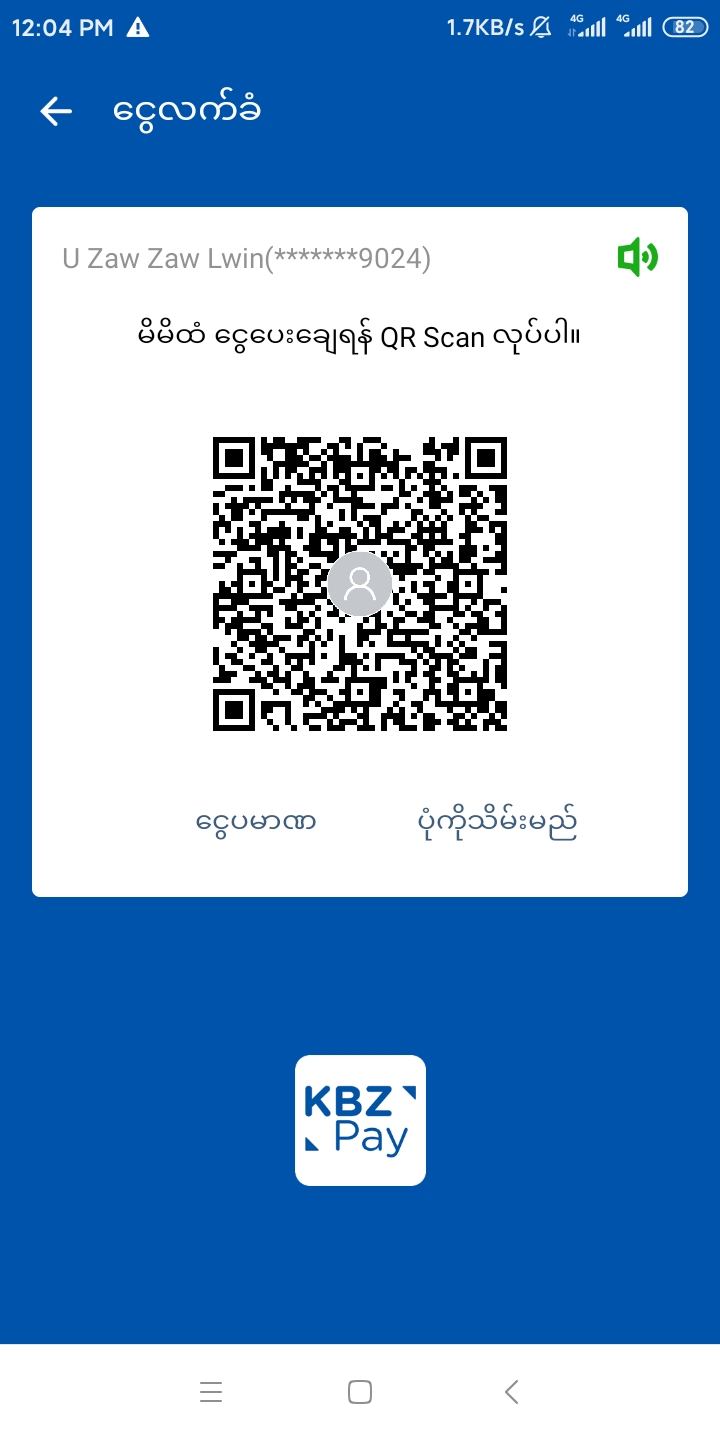Select ပုံကိုသိမ်းမည် to save the QR image
This screenshot has height=1440, width=720.
pos(497,823)
